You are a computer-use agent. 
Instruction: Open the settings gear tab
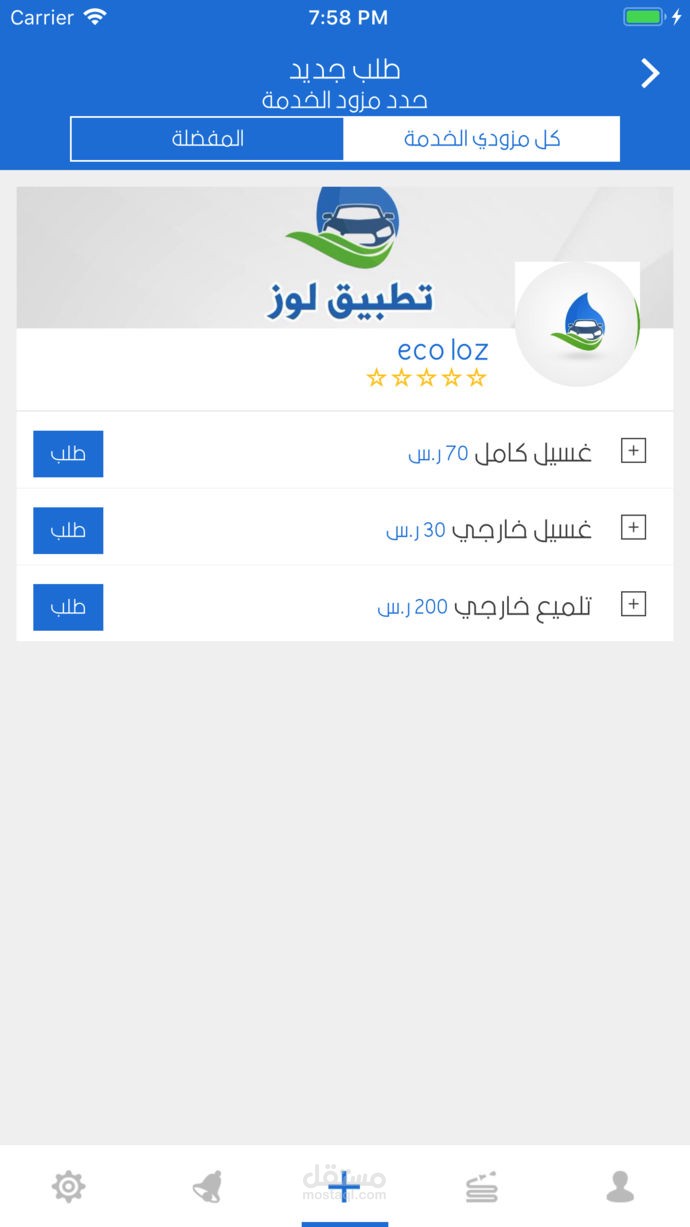point(68,1187)
